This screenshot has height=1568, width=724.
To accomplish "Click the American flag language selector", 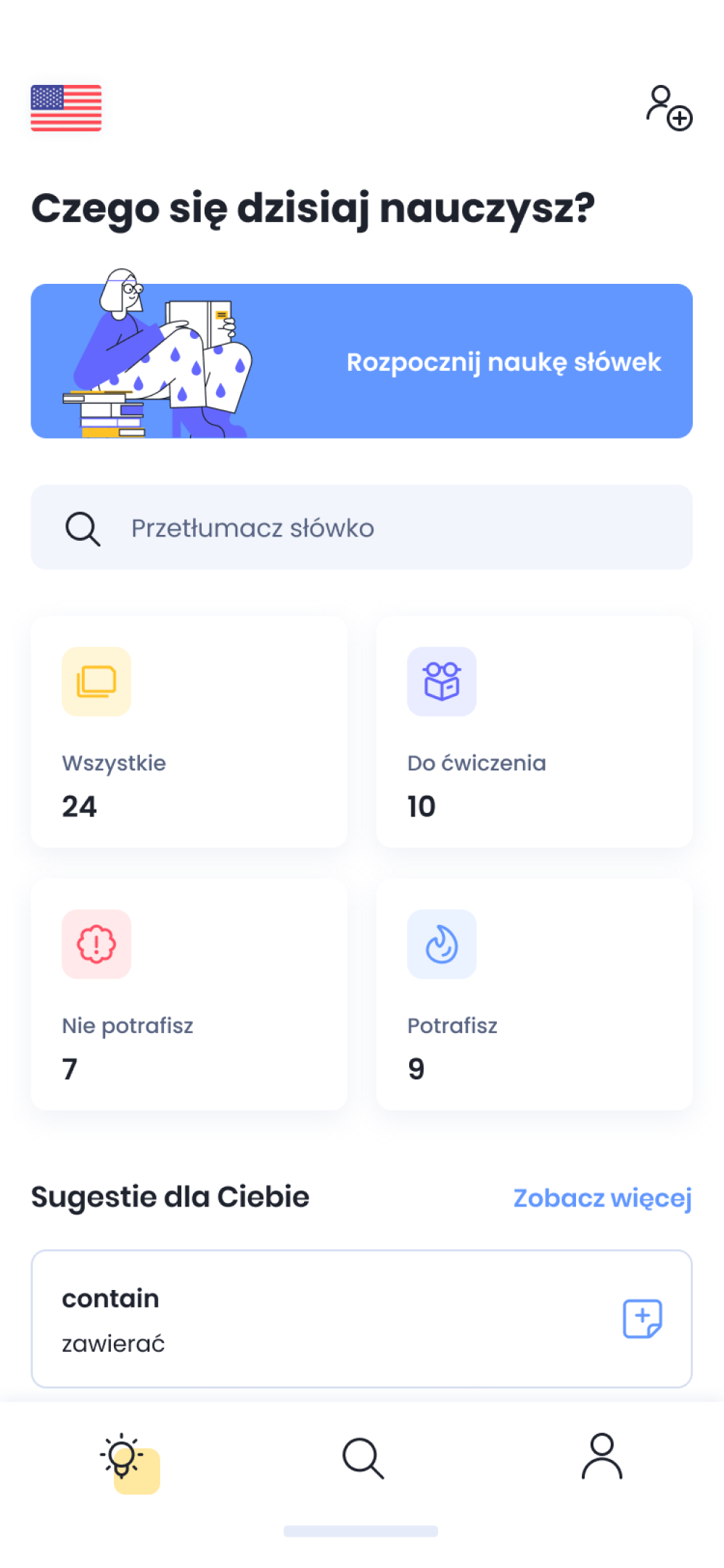I will (66, 106).
